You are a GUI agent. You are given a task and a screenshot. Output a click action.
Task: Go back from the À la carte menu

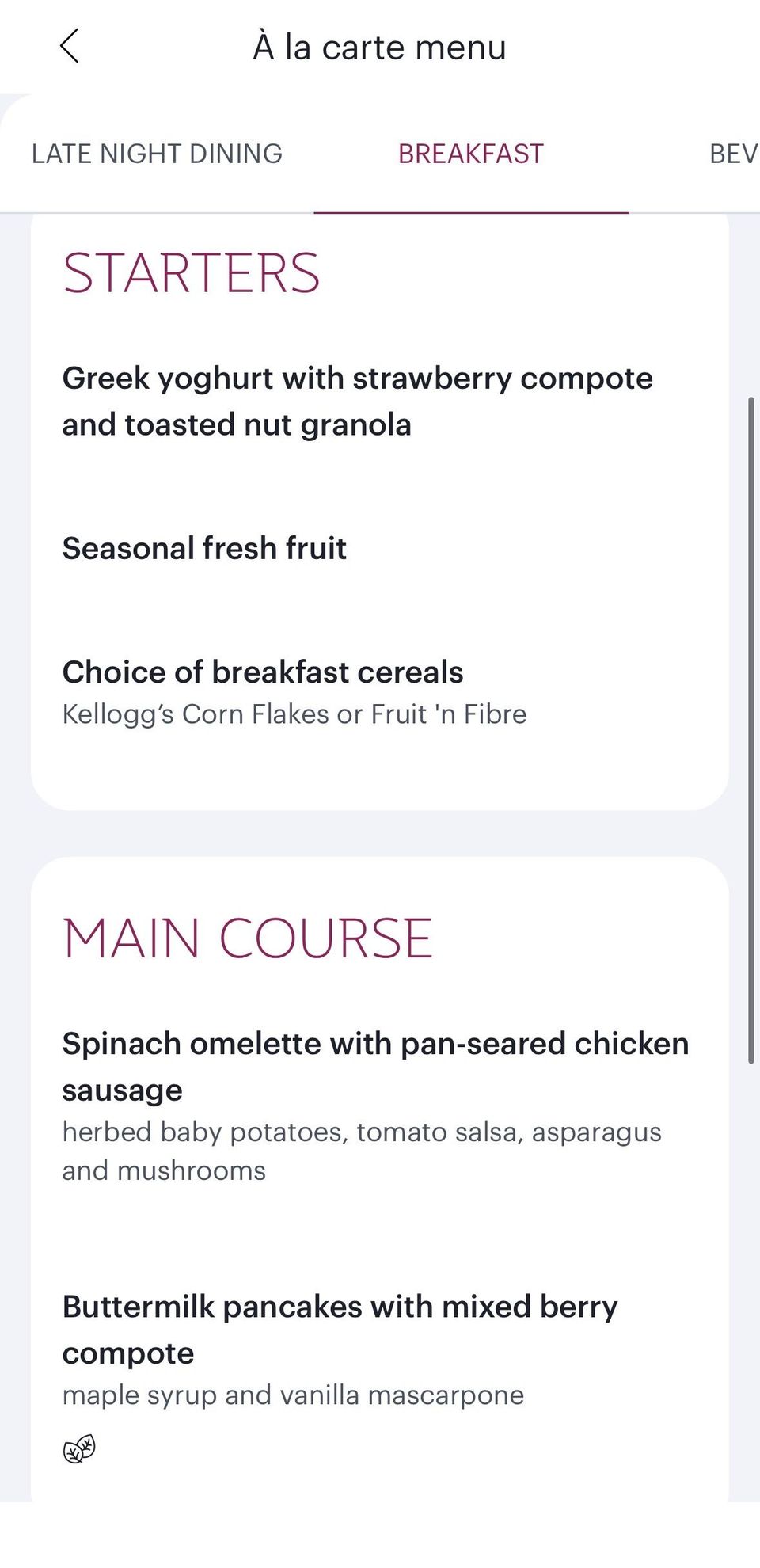coord(70,46)
